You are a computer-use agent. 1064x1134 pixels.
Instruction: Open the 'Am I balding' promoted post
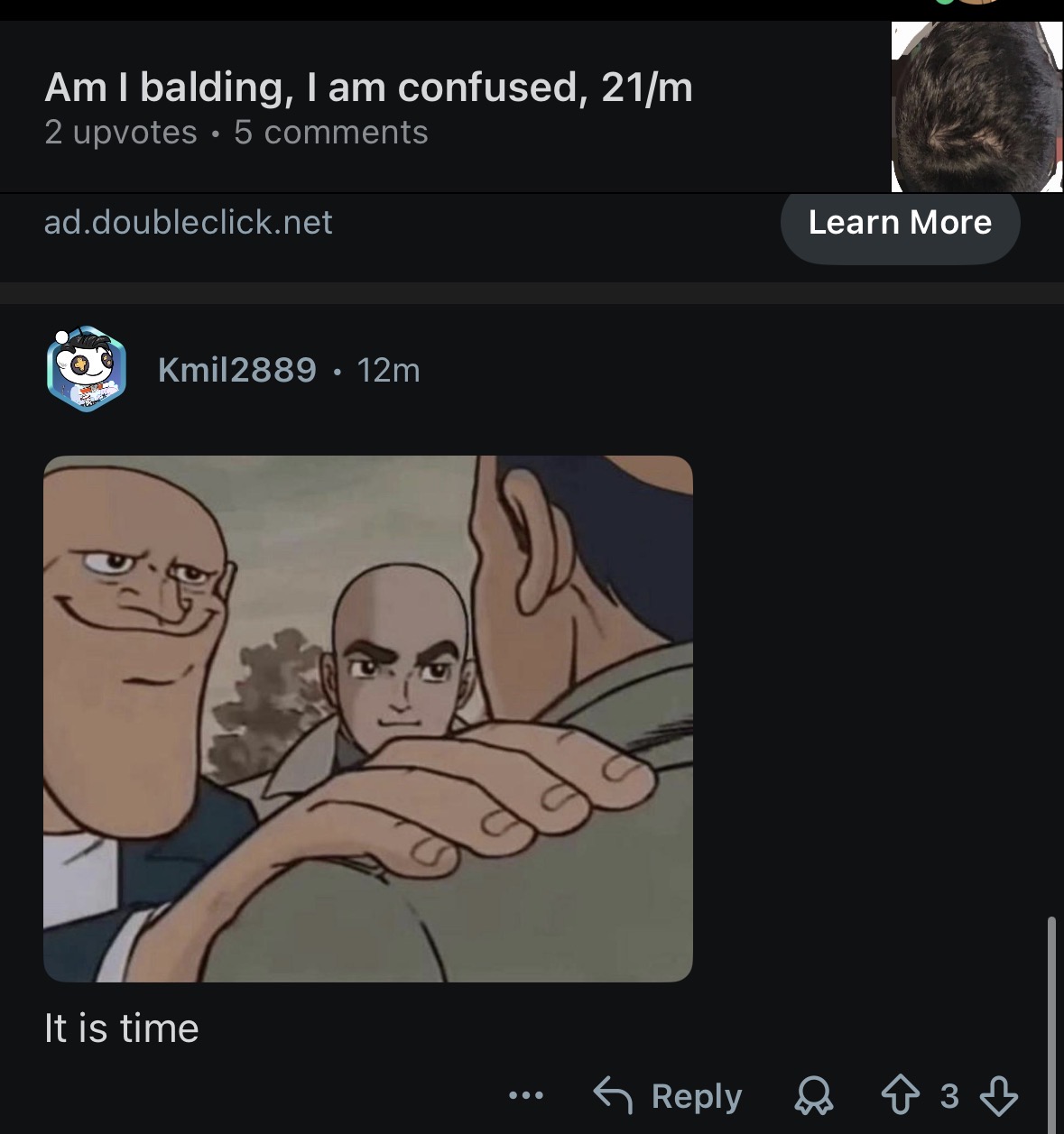point(368,88)
